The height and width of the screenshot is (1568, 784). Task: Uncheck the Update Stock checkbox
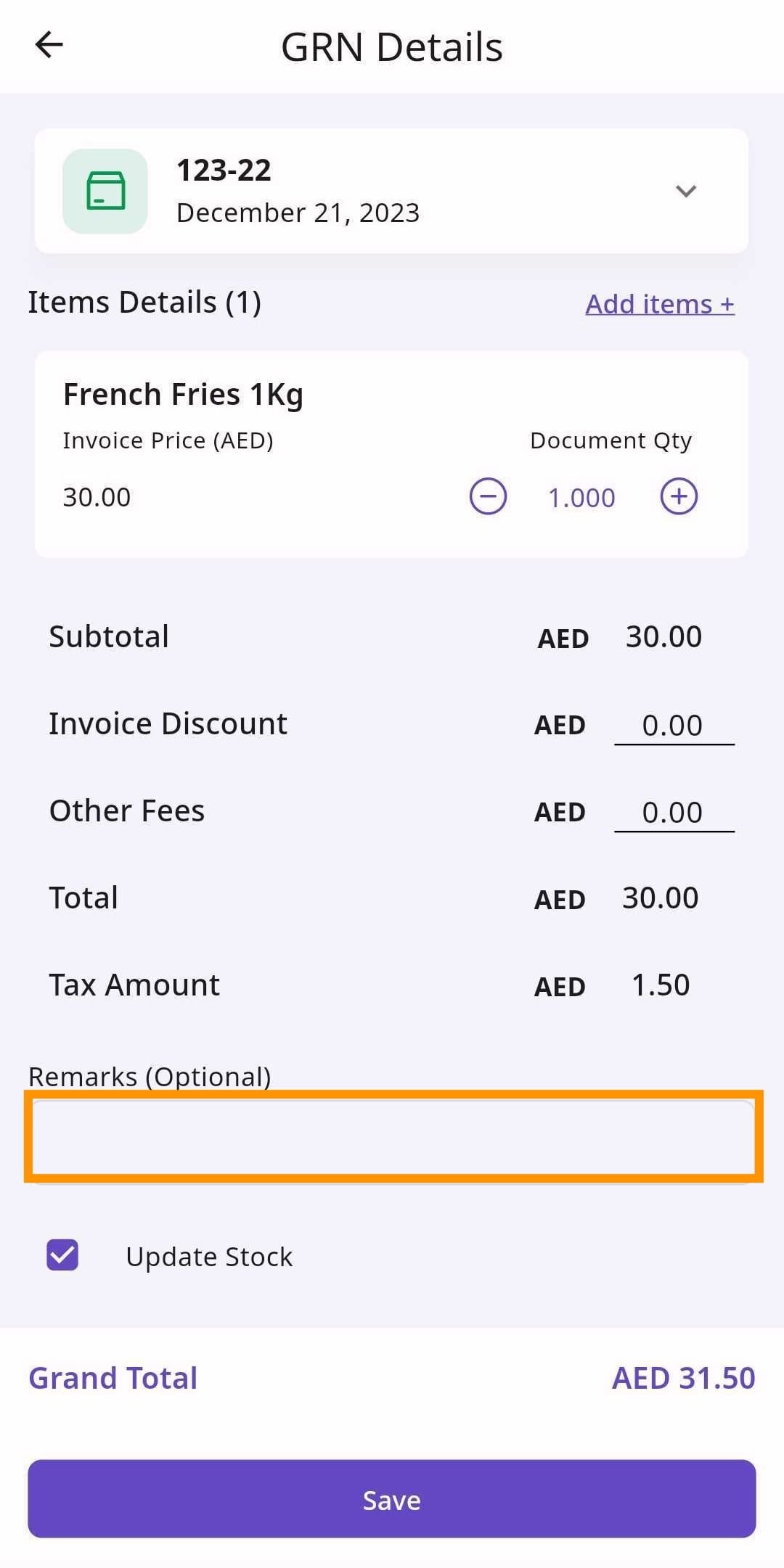[63, 1255]
